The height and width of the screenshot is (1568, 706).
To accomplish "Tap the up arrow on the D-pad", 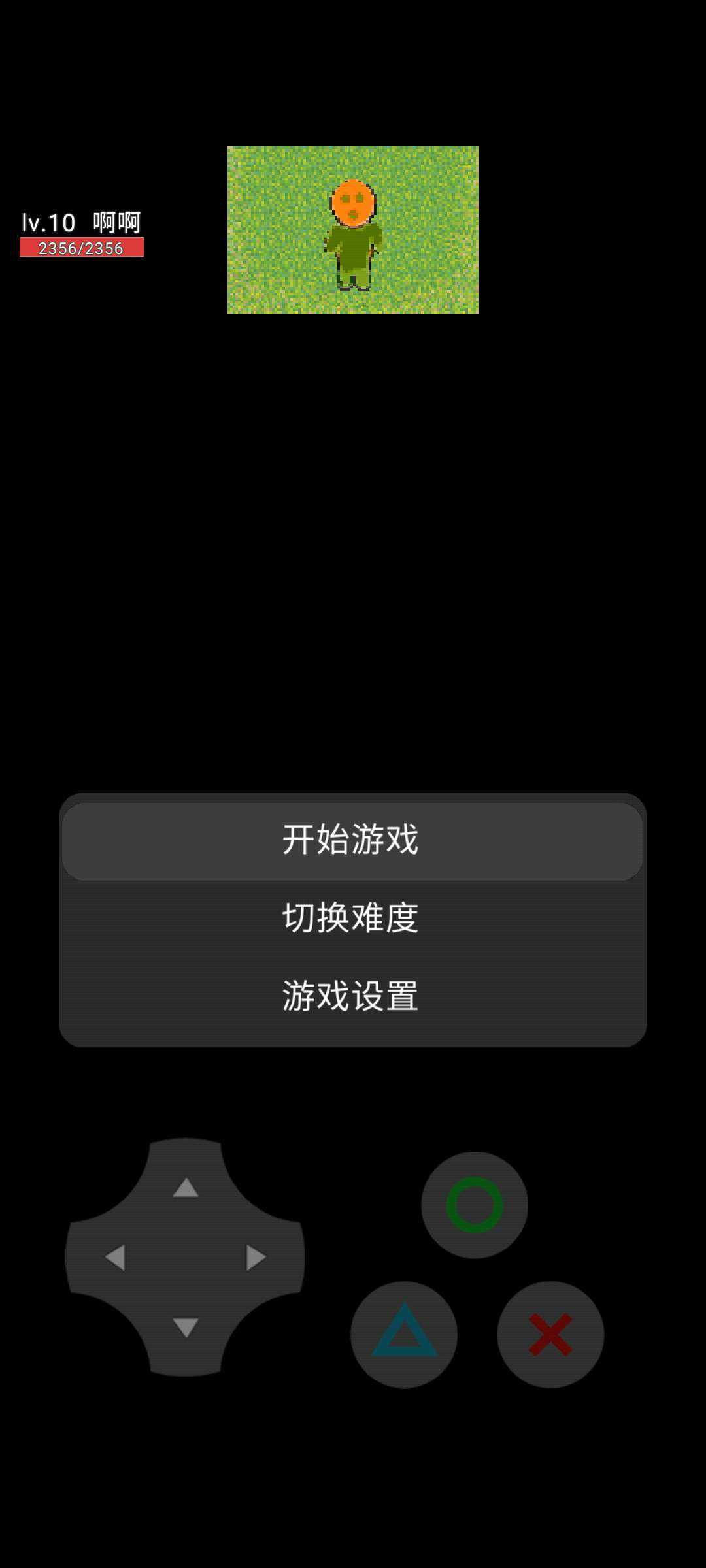I will pyautogui.click(x=186, y=1188).
